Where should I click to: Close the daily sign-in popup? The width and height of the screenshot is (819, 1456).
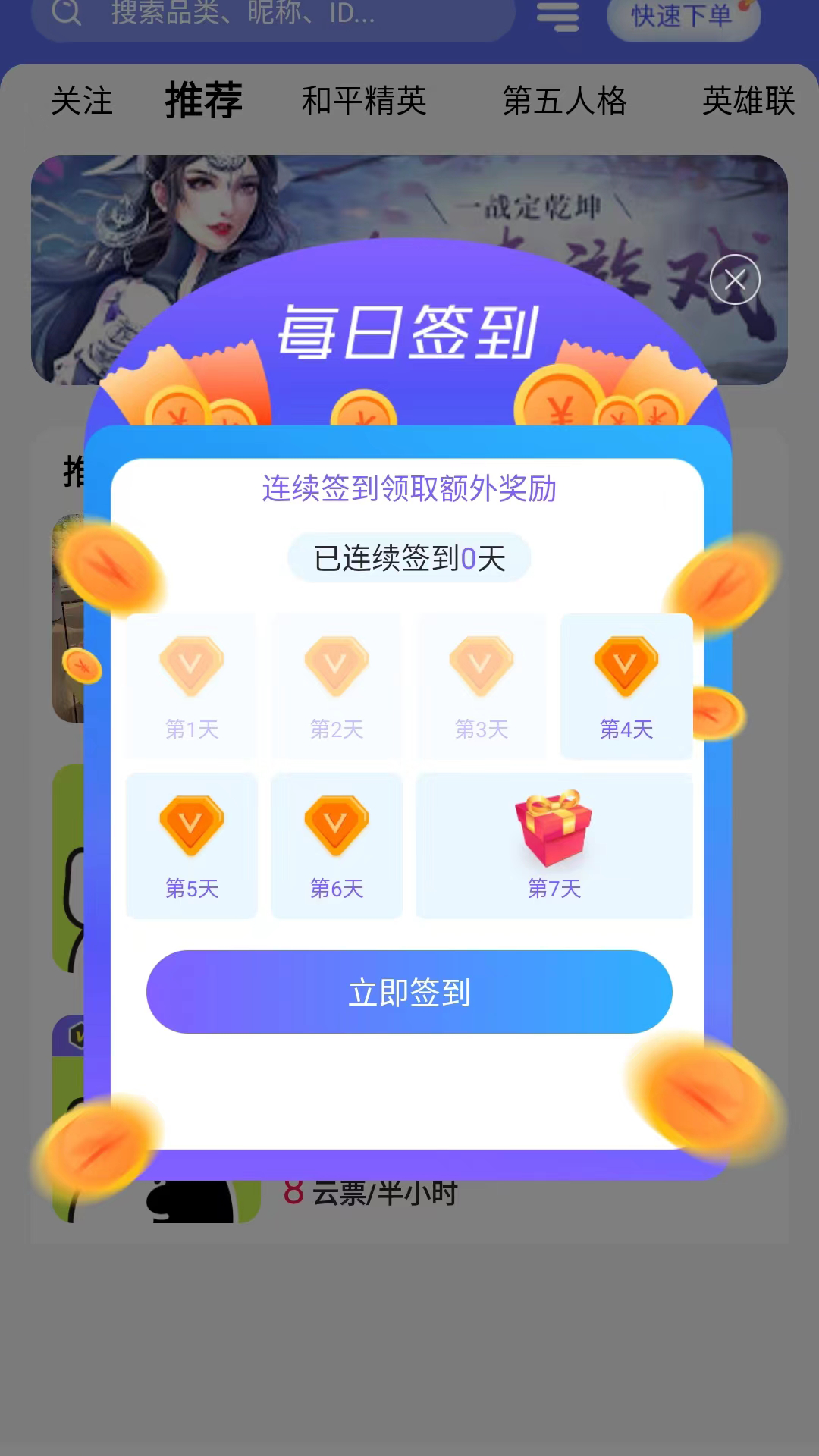coord(734,280)
